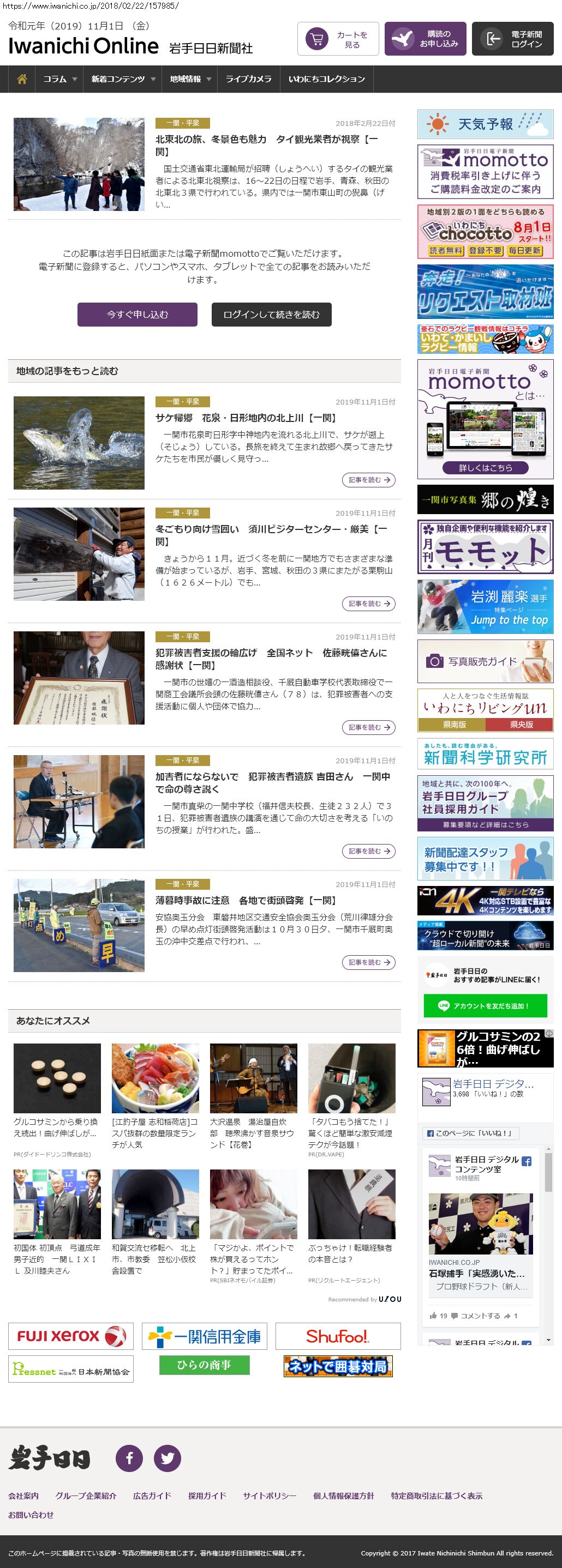Viewport: 562px width, 1568px height.
Task: Read the サケ帰郷 article via 記事を読む
Action: tap(368, 480)
